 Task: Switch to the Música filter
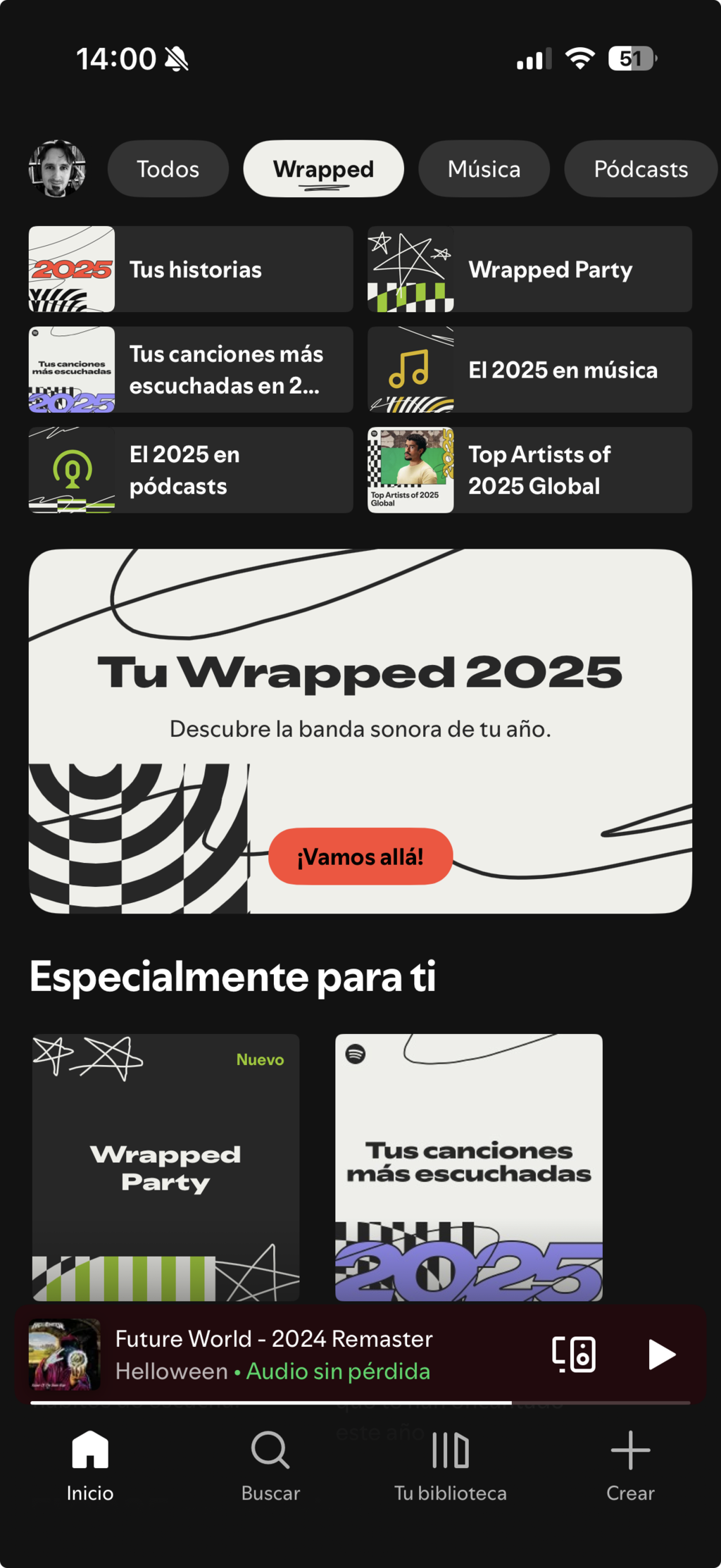483,168
